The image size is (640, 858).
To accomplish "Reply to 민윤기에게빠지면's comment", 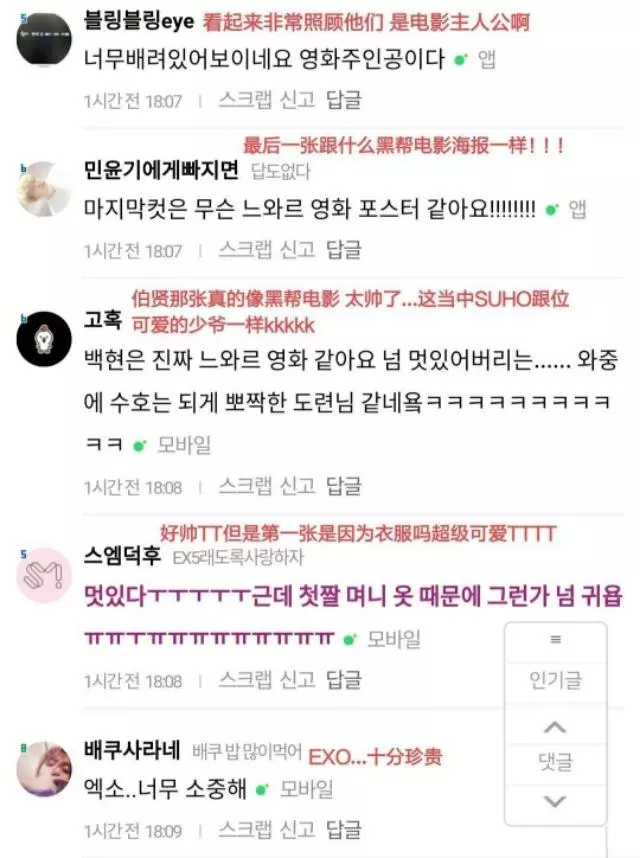I will pos(343,249).
